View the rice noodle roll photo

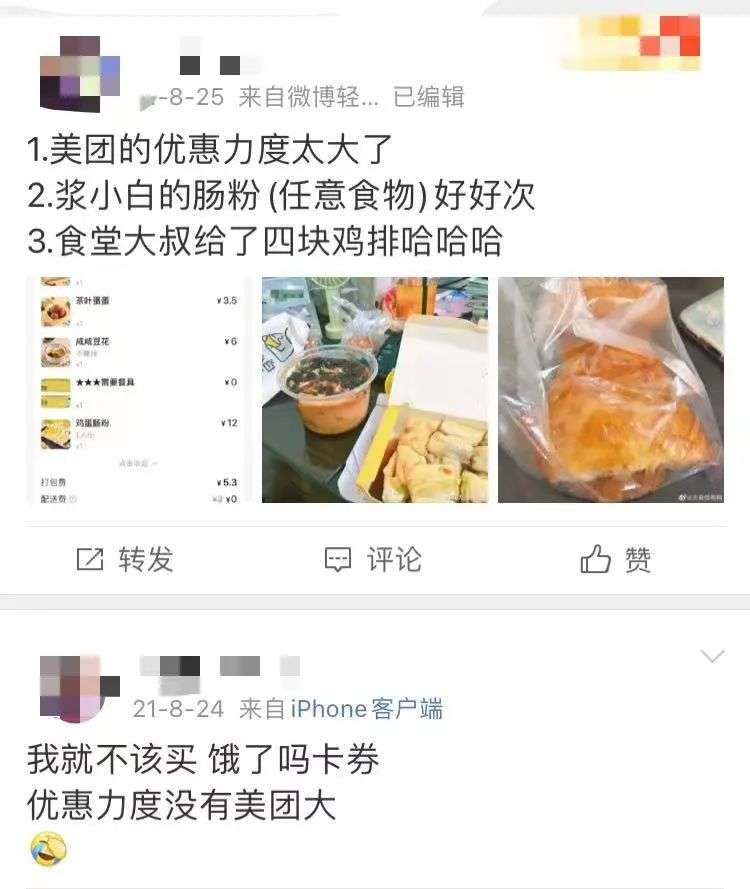[x=375, y=390]
